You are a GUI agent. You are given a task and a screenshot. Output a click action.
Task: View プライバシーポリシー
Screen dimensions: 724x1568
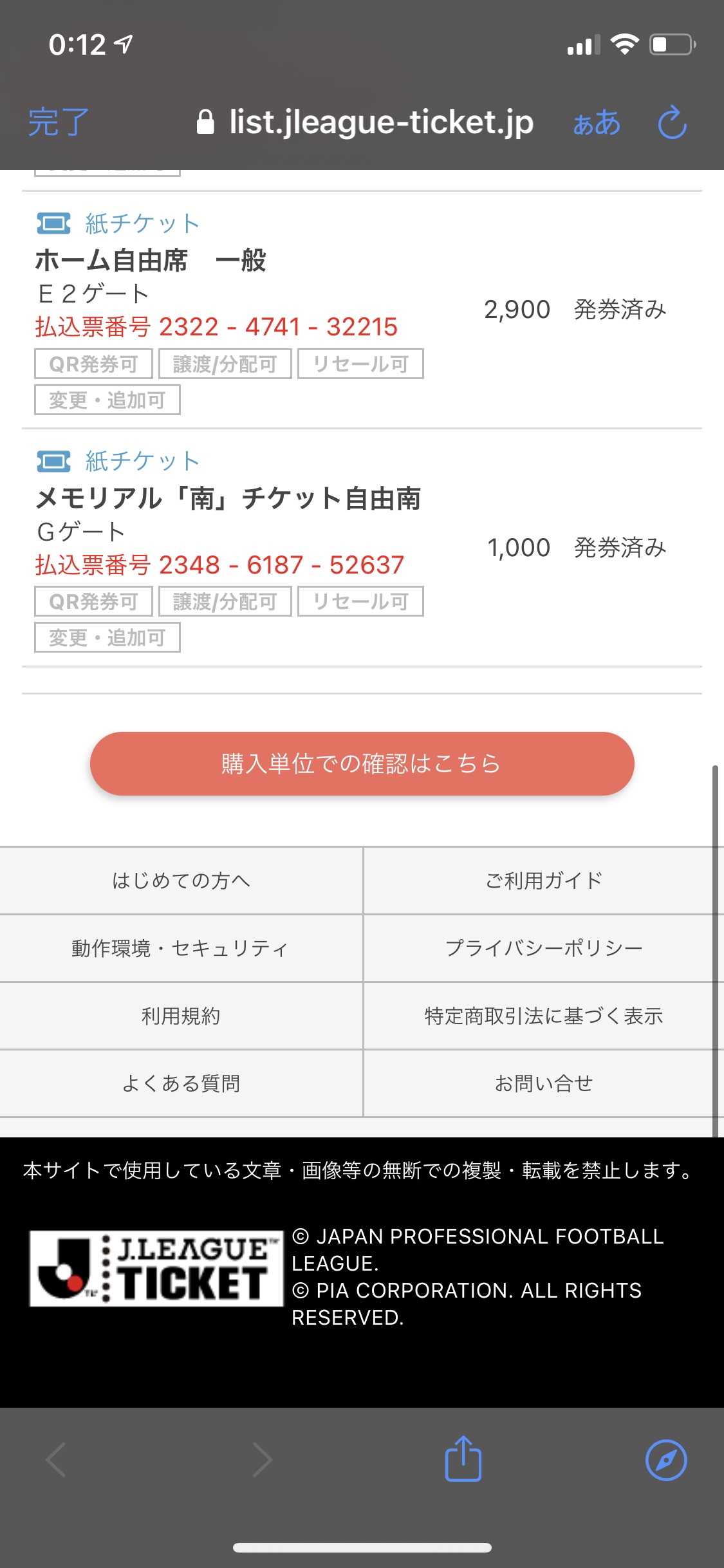(x=544, y=948)
